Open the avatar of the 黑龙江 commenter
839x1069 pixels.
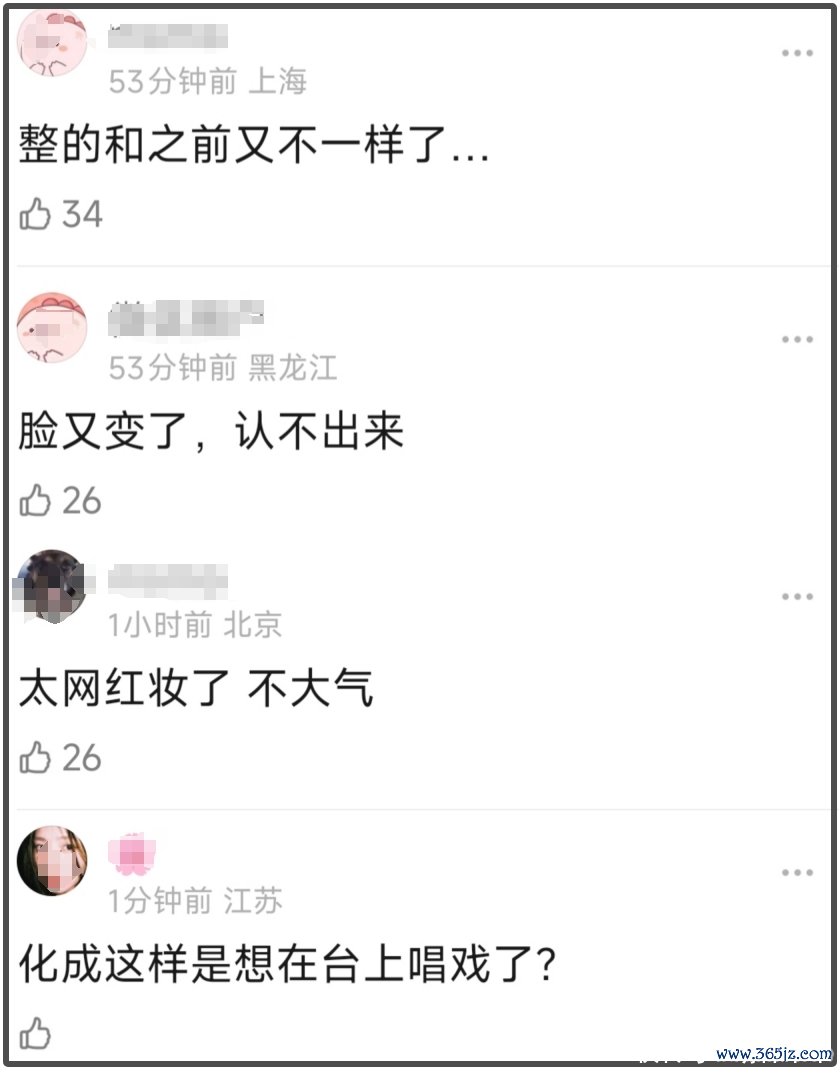(52, 328)
